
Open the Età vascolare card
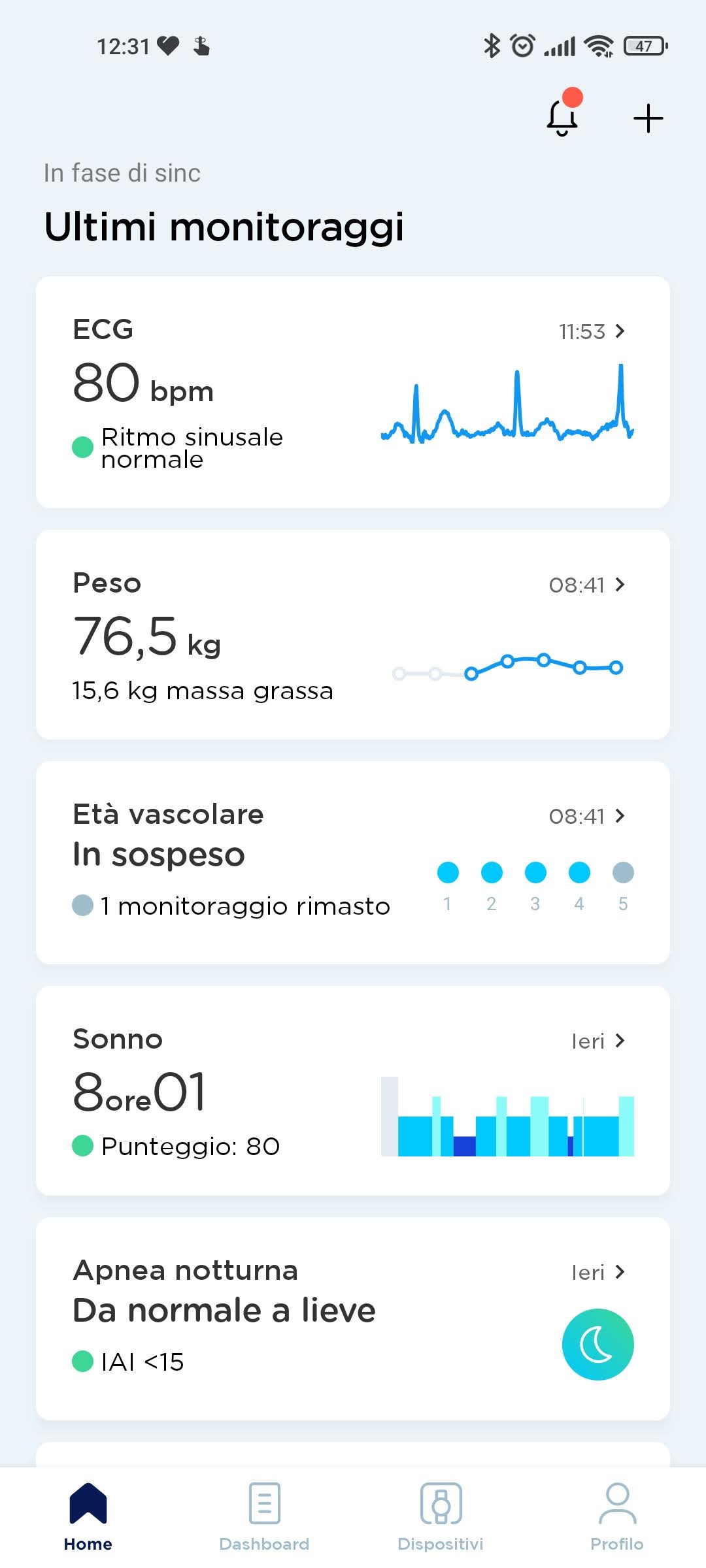coord(353,862)
